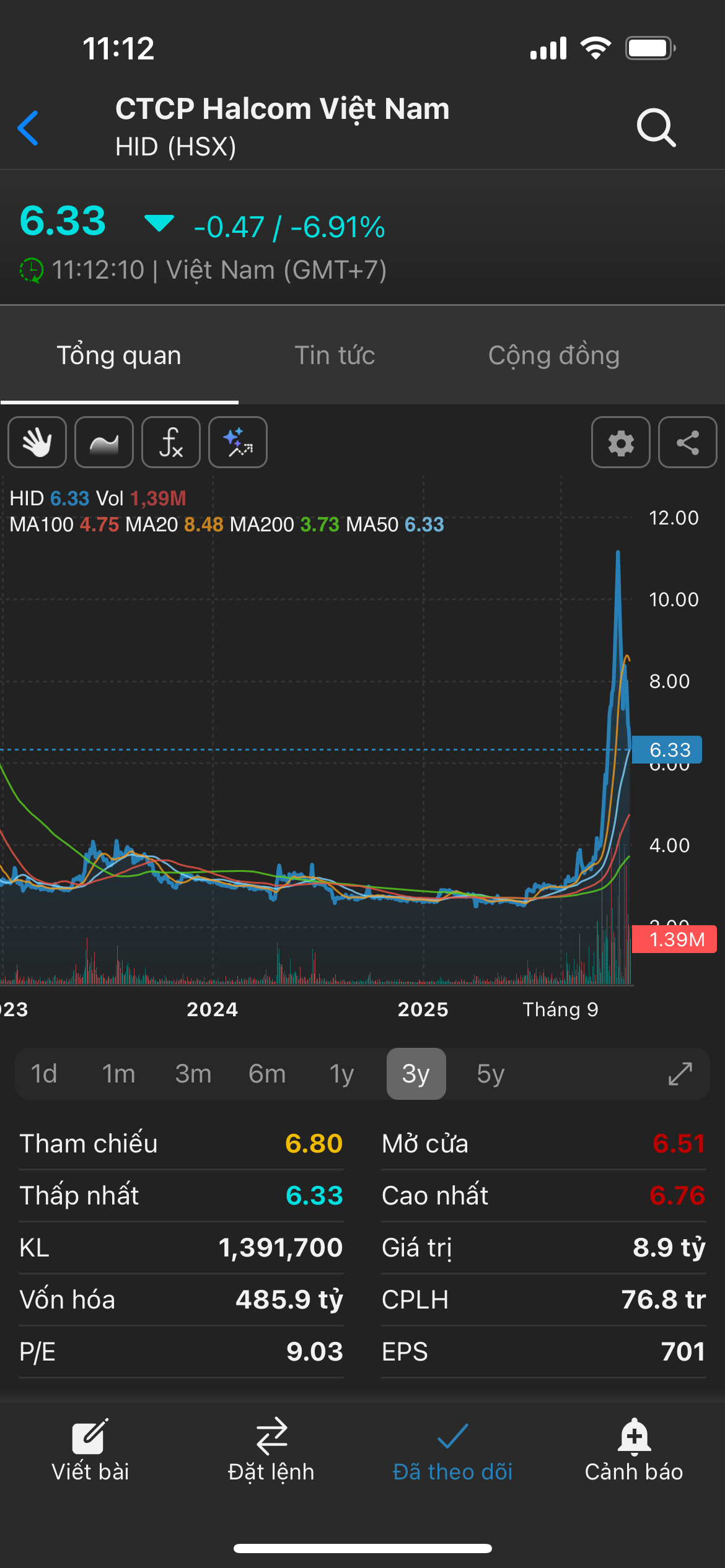Image resolution: width=725 pixels, height=1568 pixels.
Task: Show the 5y chart range
Action: tap(490, 1074)
